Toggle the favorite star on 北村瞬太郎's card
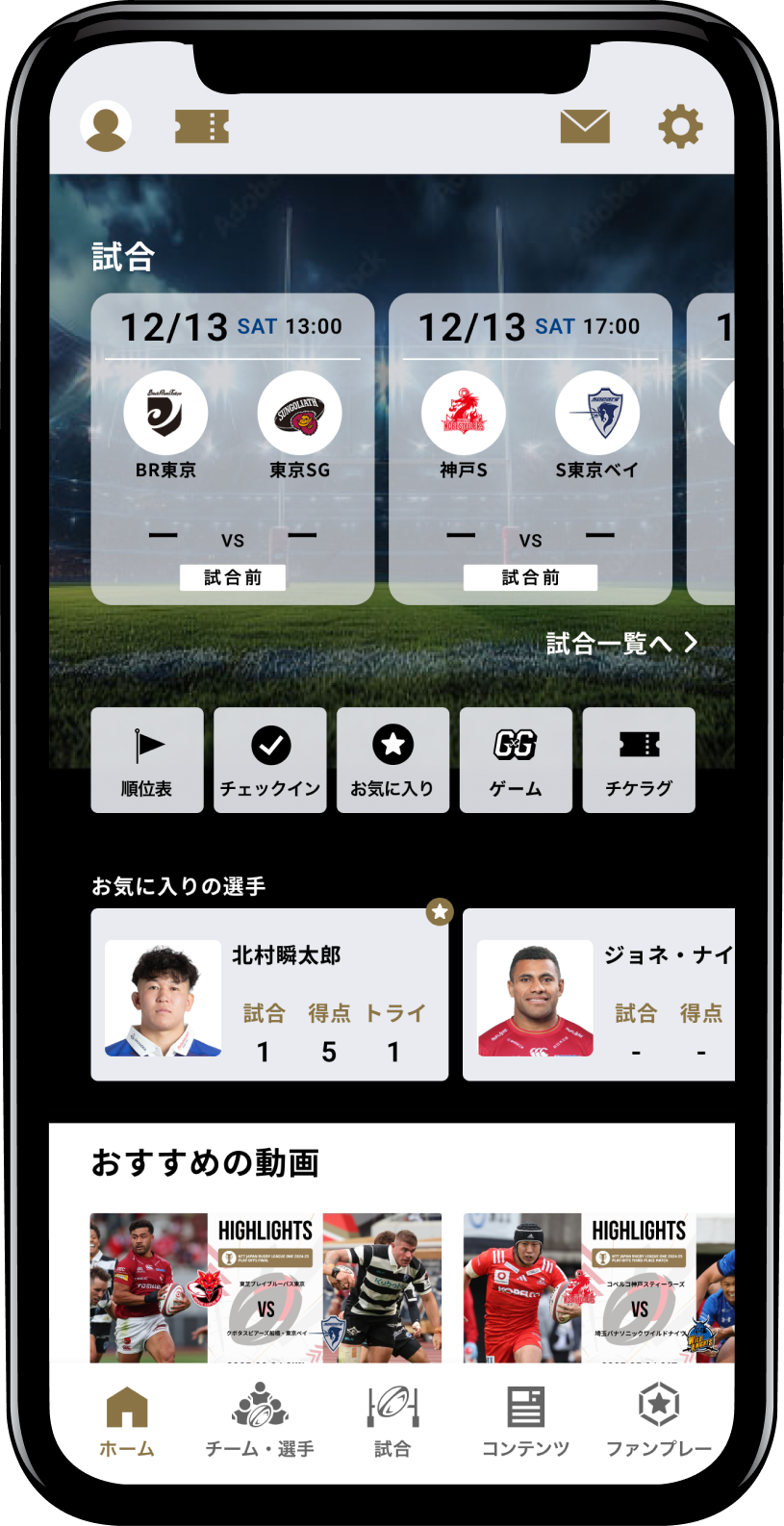 click(440, 911)
